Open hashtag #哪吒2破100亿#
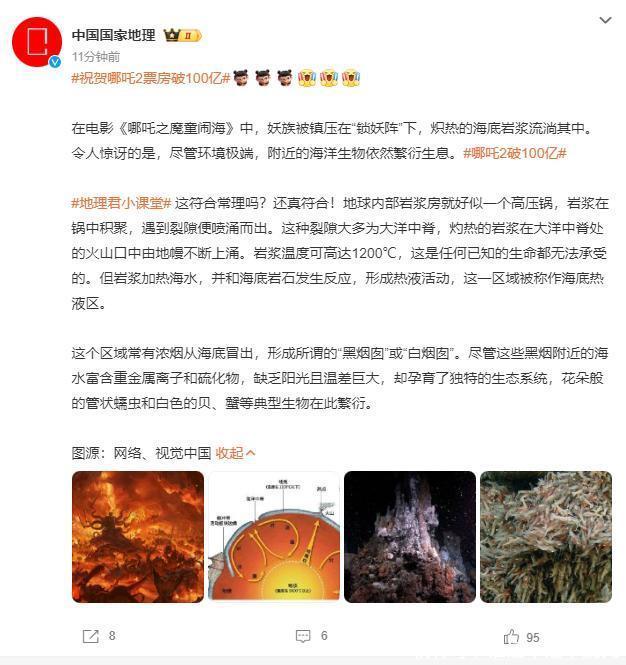Image resolution: width=626 pixels, height=665 pixels. (516, 152)
